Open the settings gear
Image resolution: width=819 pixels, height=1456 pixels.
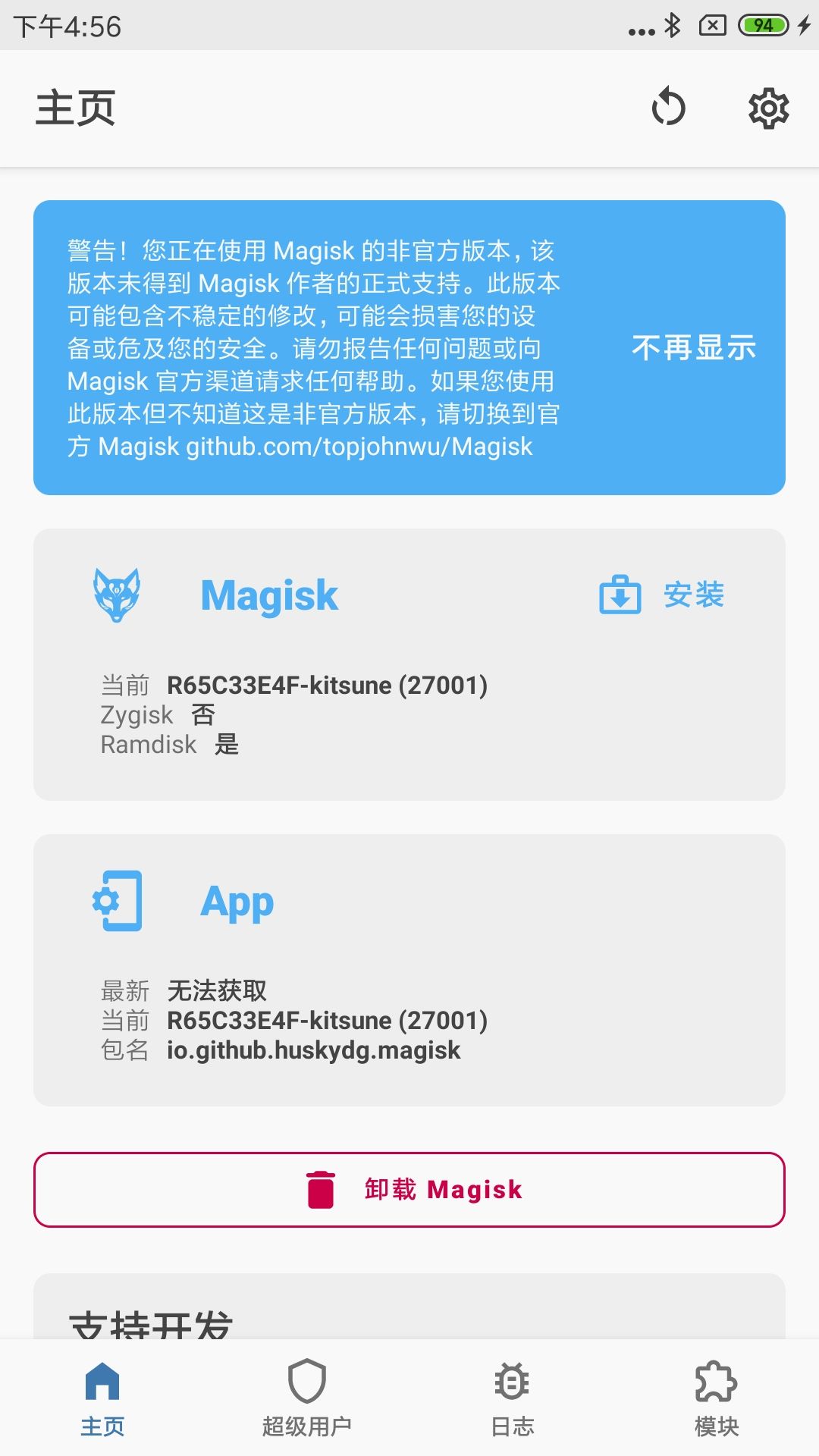coord(768,108)
